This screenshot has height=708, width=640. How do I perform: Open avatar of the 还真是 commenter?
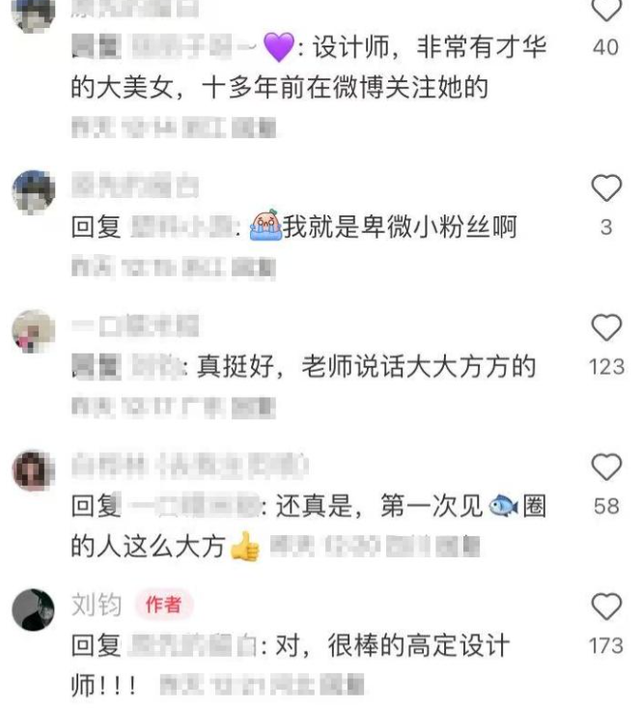[x=33, y=470]
